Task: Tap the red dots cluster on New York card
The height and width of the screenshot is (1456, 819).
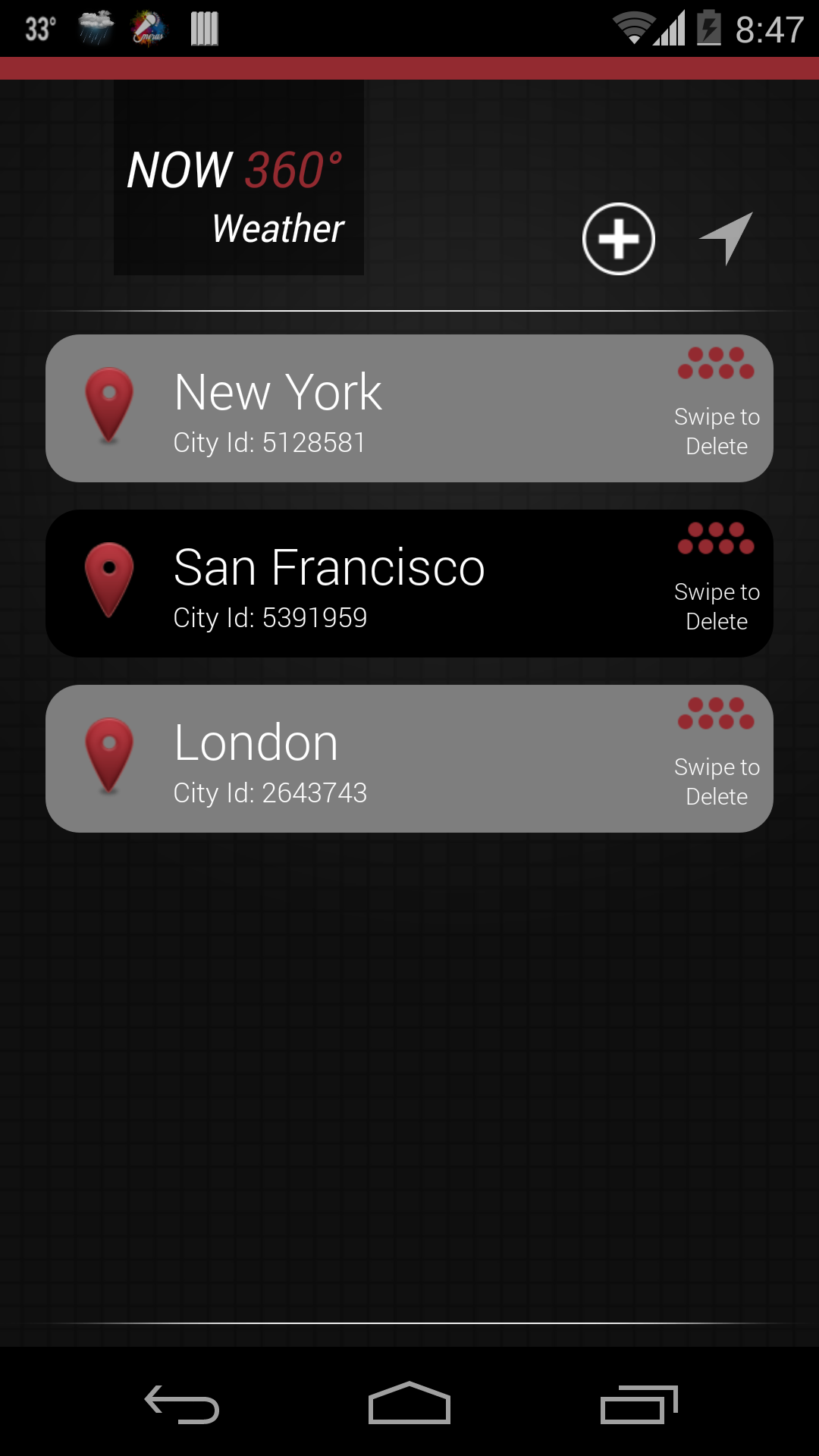Action: (716, 362)
